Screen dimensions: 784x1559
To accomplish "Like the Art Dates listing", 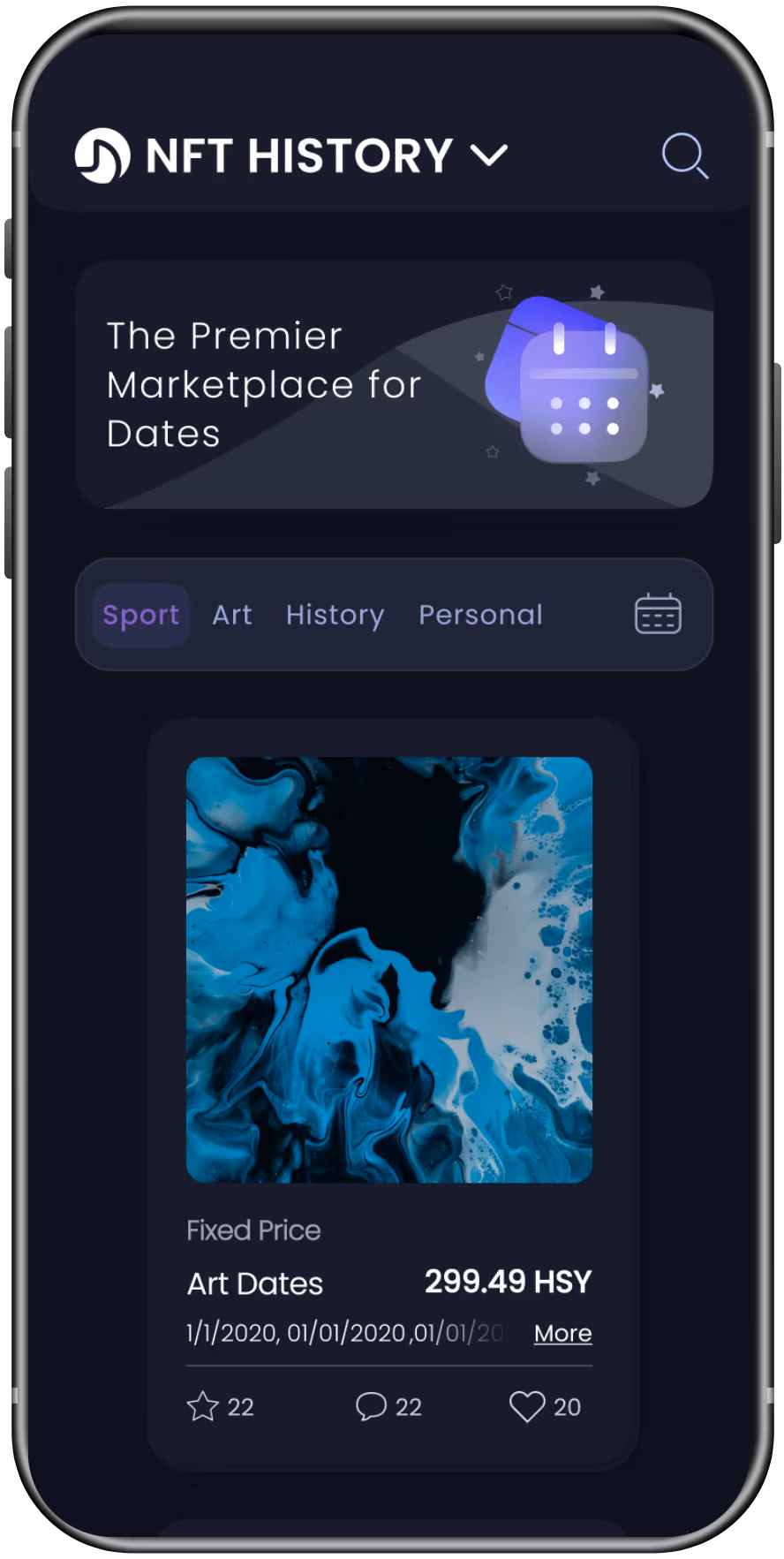I will tap(527, 1406).
